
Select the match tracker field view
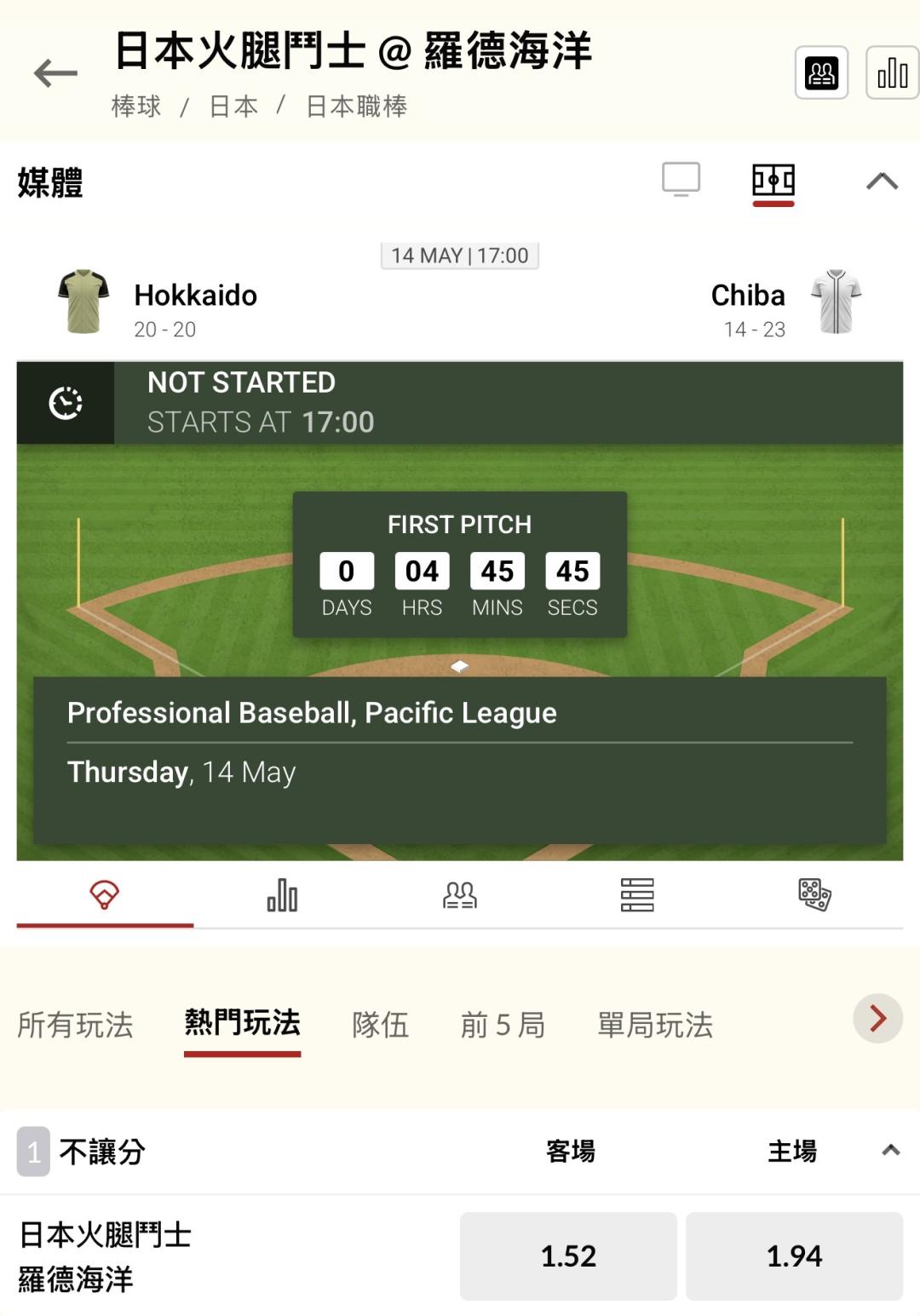point(773,181)
